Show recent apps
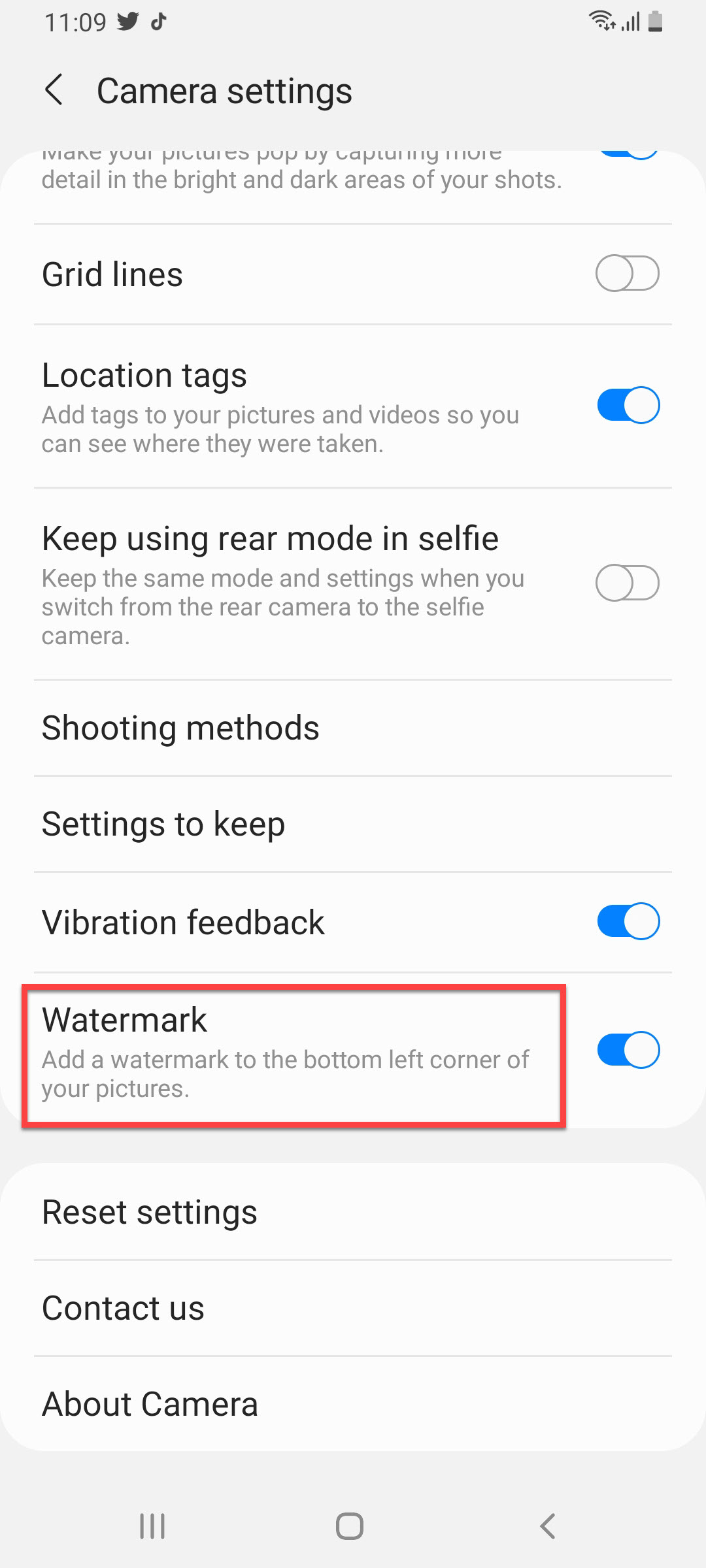 pyautogui.click(x=152, y=1526)
